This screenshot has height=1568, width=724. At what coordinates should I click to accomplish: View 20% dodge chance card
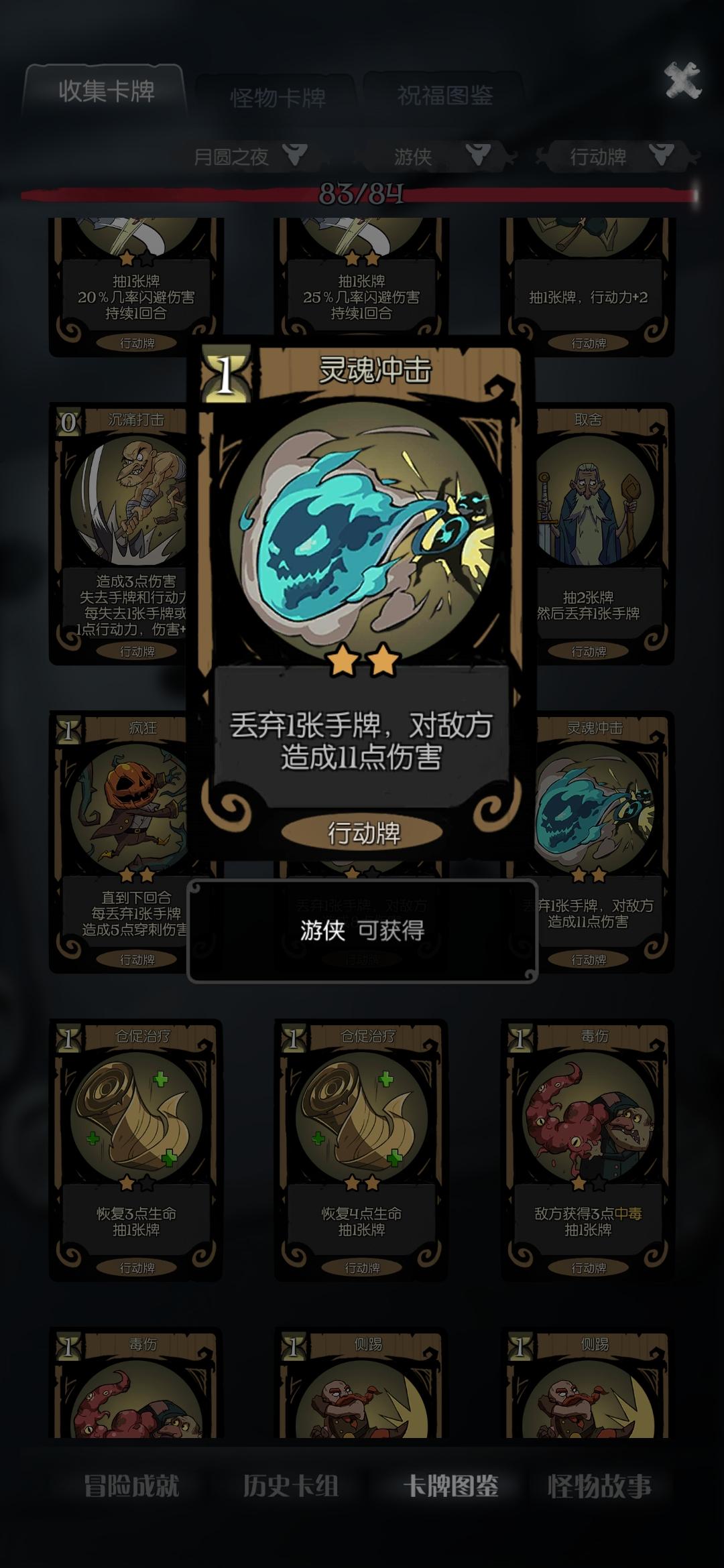tap(136, 288)
